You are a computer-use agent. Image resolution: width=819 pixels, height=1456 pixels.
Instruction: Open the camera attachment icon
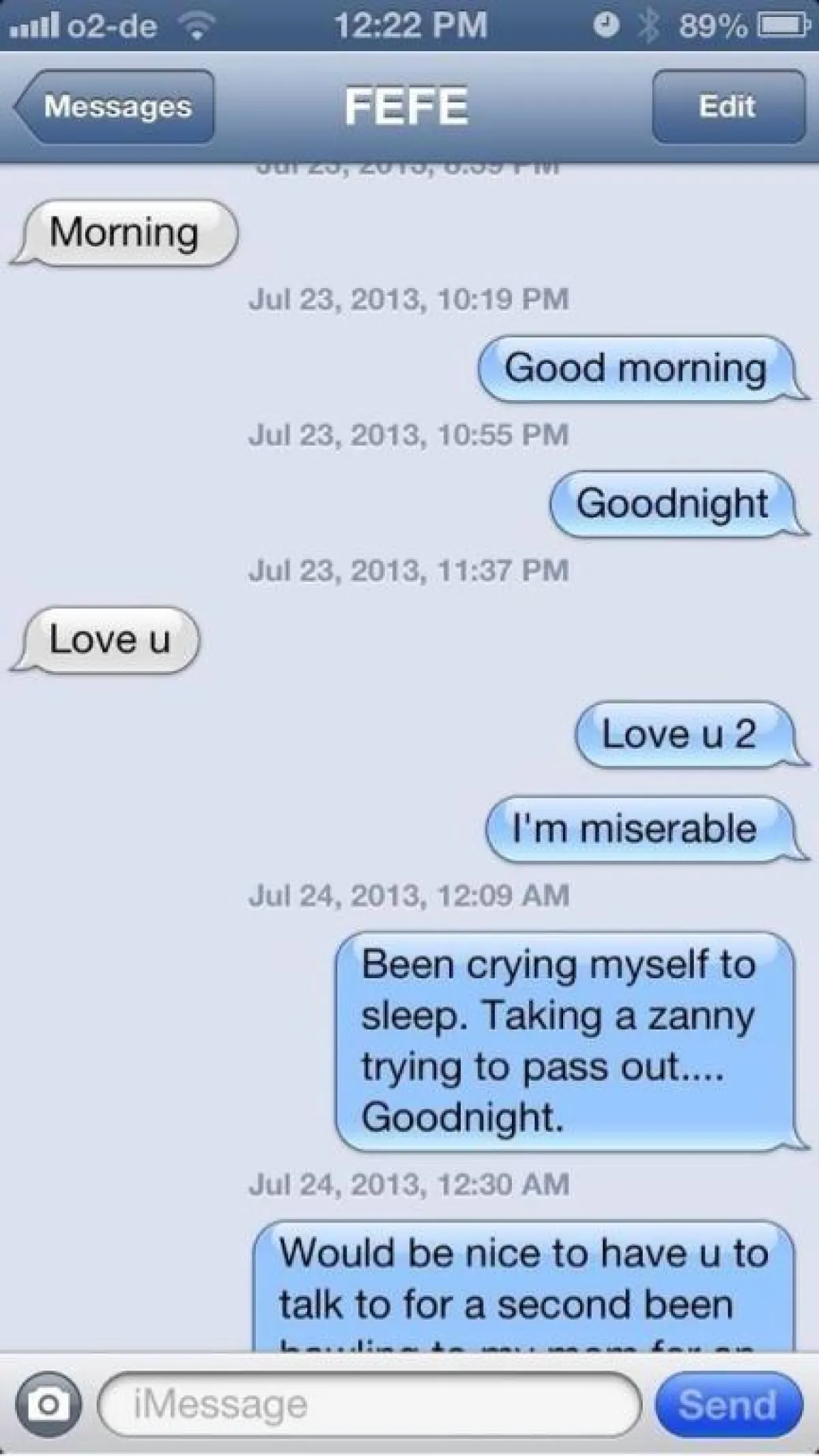coord(48,1405)
